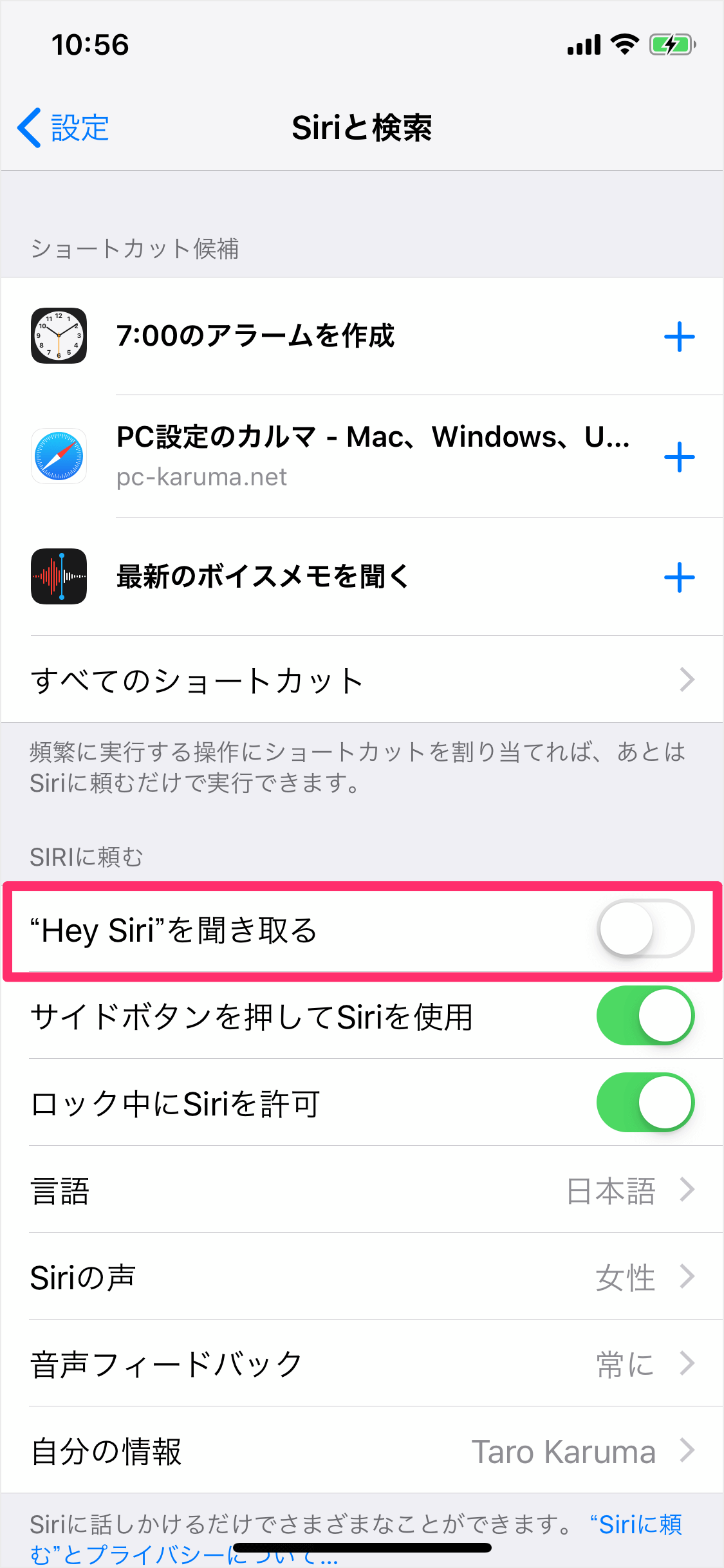Open 自分の情報 row
Viewport: 724px width, 1568px height.
click(x=362, y=1450)
